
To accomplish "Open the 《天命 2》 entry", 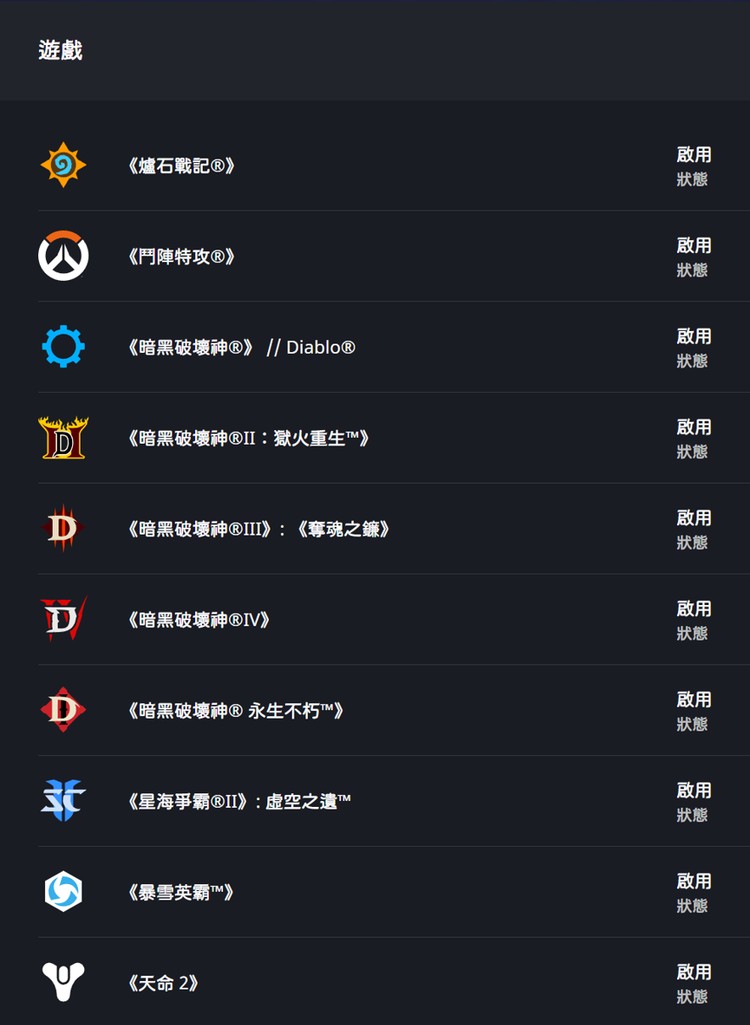I will tap(163, 983).
